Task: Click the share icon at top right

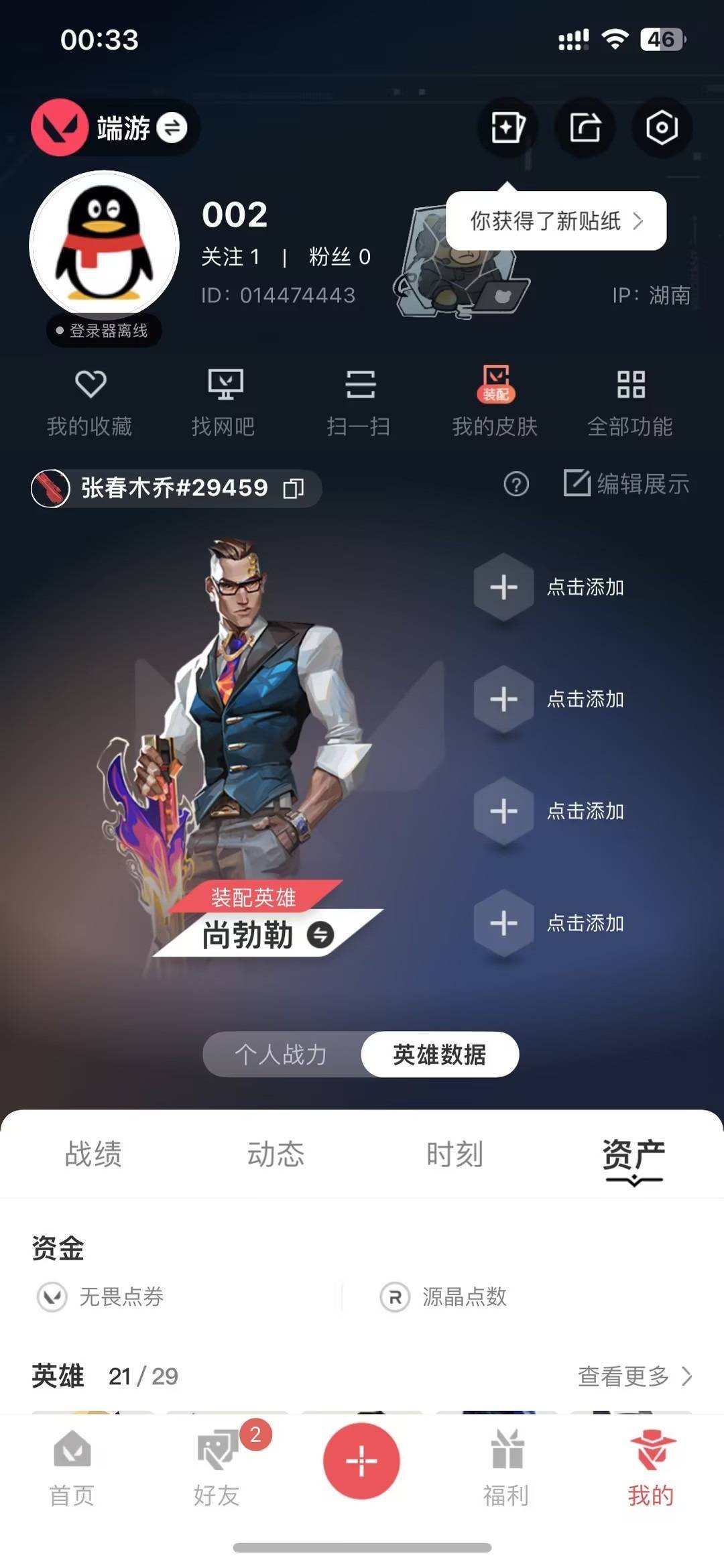Action: pos(585,127)
